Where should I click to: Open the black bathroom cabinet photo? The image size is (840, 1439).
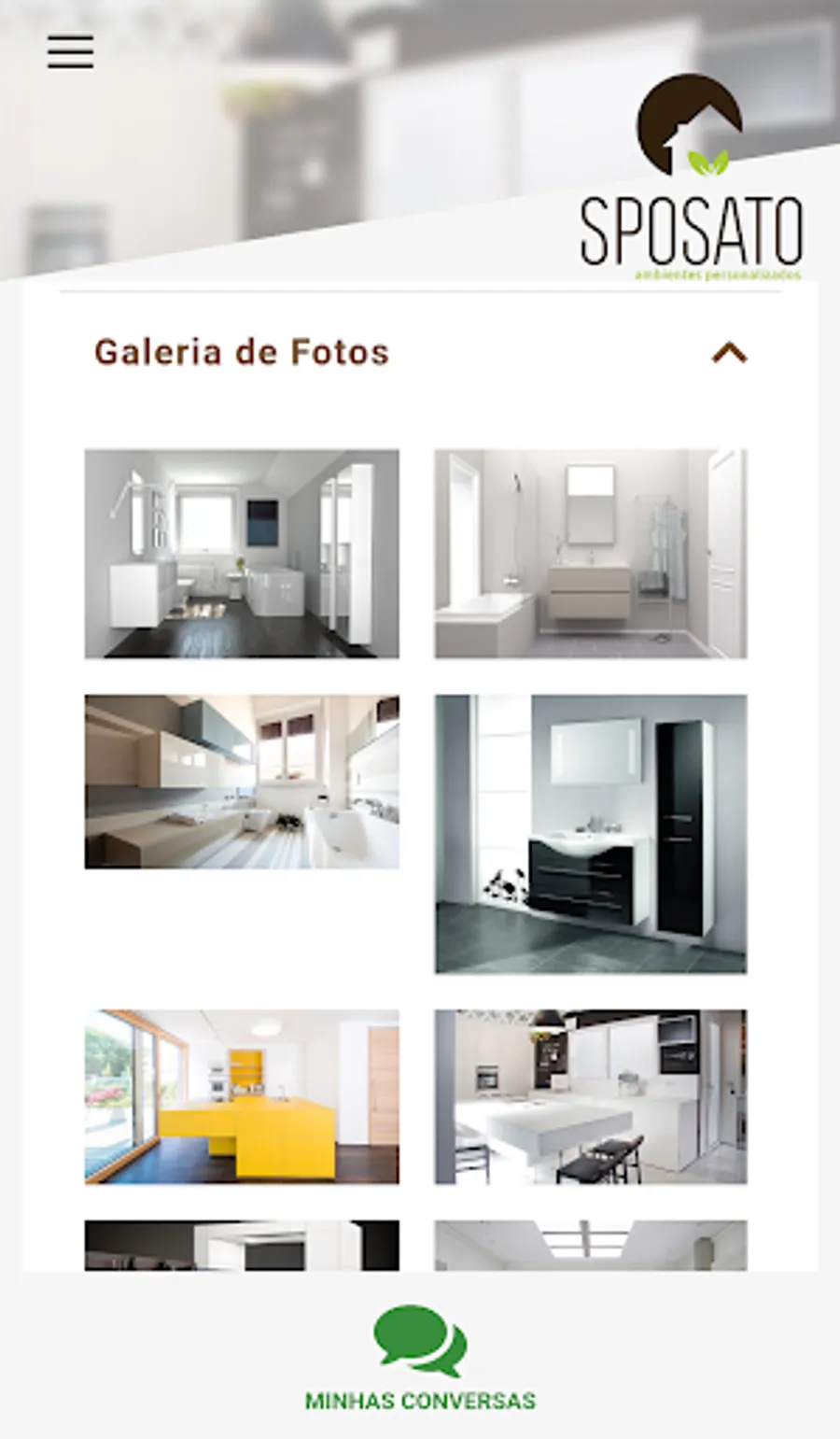coord(591,834)
